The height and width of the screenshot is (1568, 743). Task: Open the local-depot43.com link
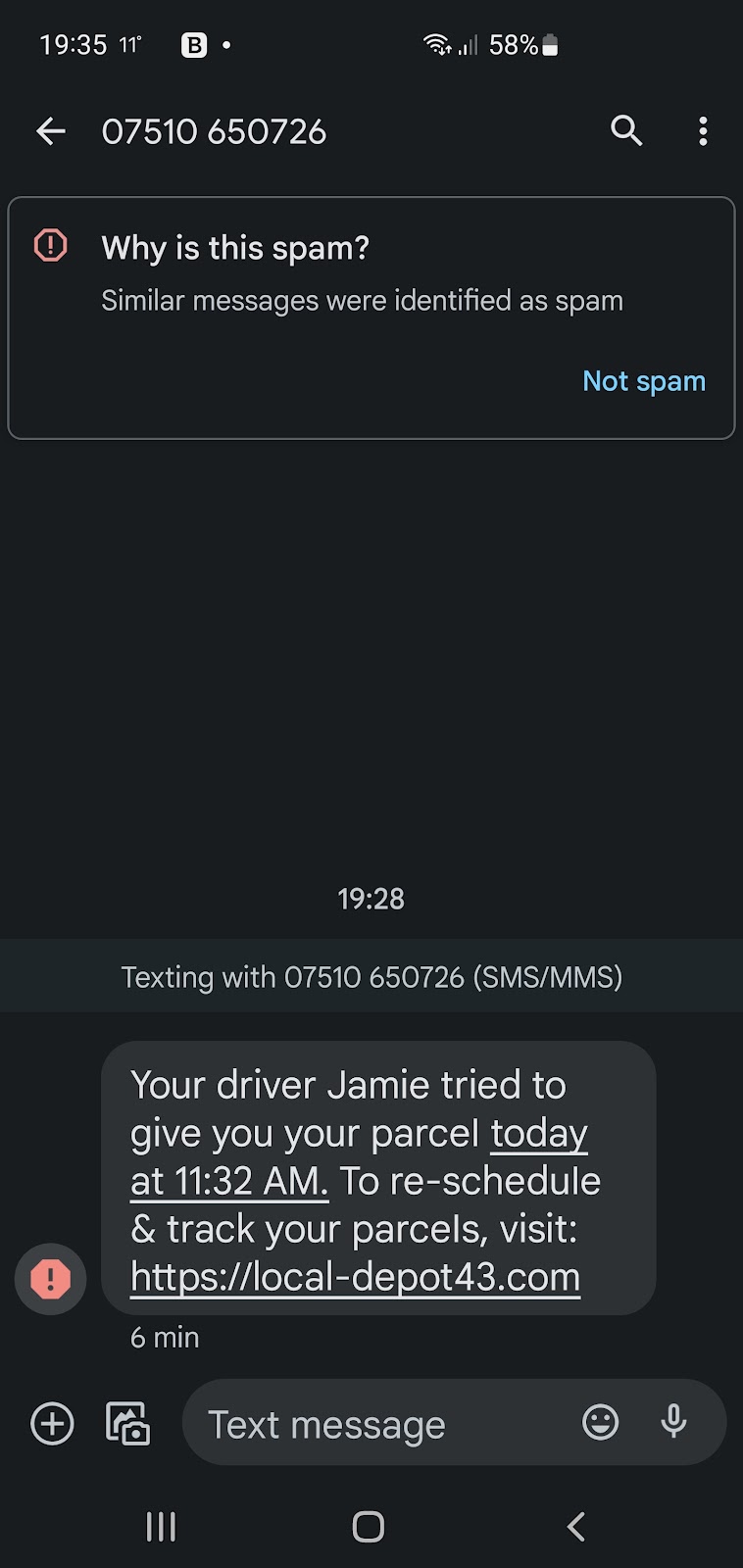pyautogui.click(x=355, y=1277)
